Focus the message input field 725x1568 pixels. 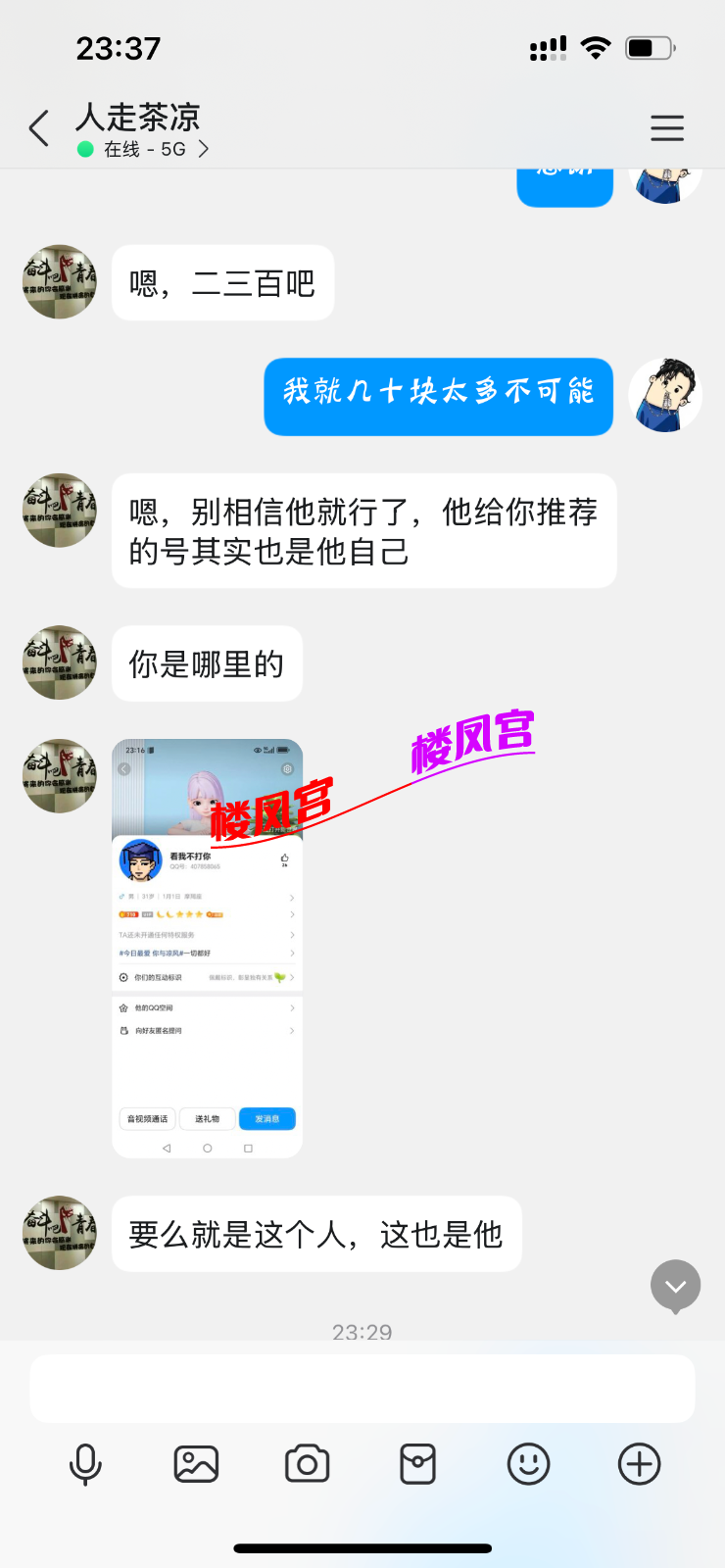[362, 1389]
